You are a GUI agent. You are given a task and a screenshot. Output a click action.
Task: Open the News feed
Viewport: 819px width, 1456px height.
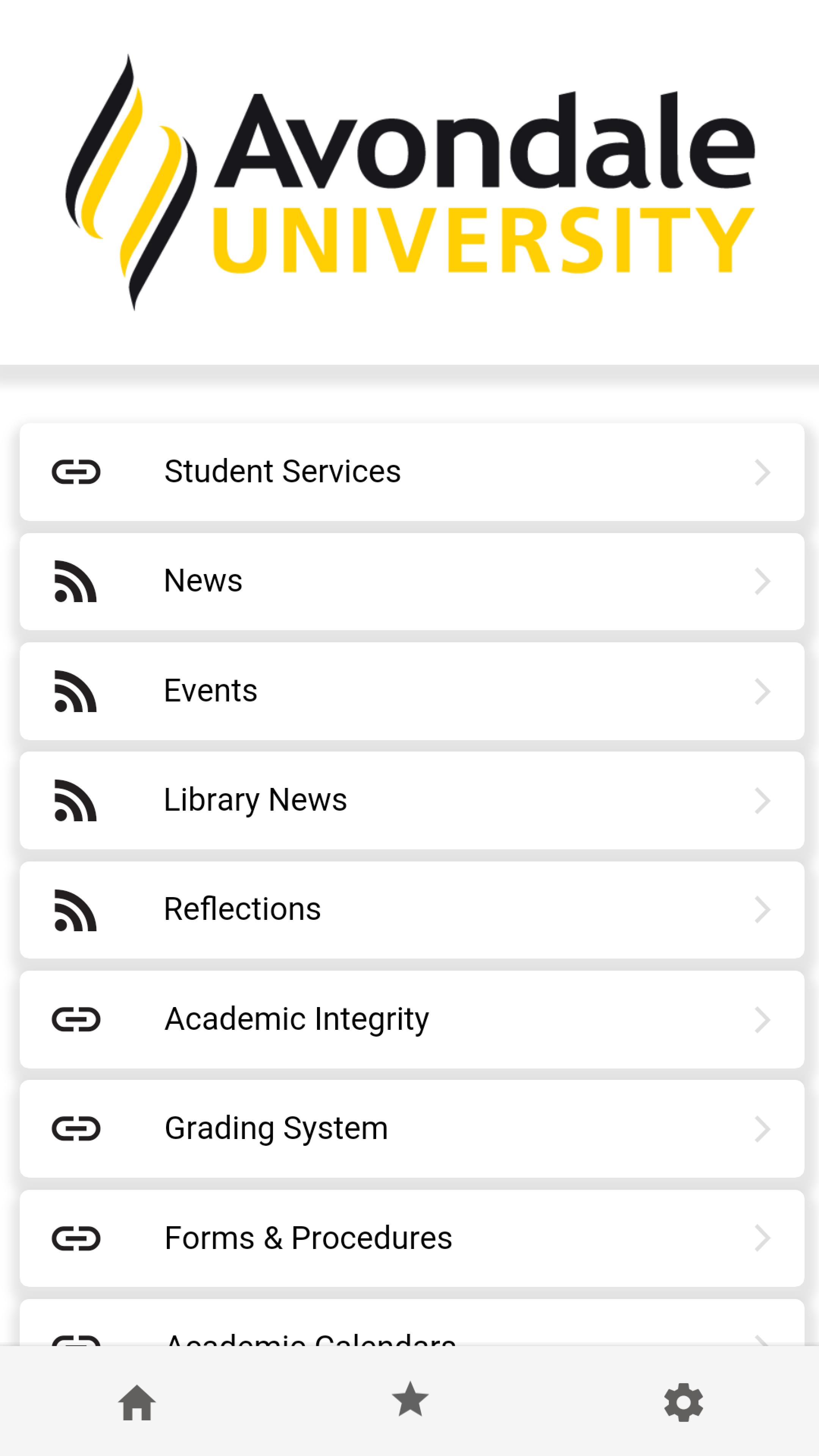coord(411,582)
